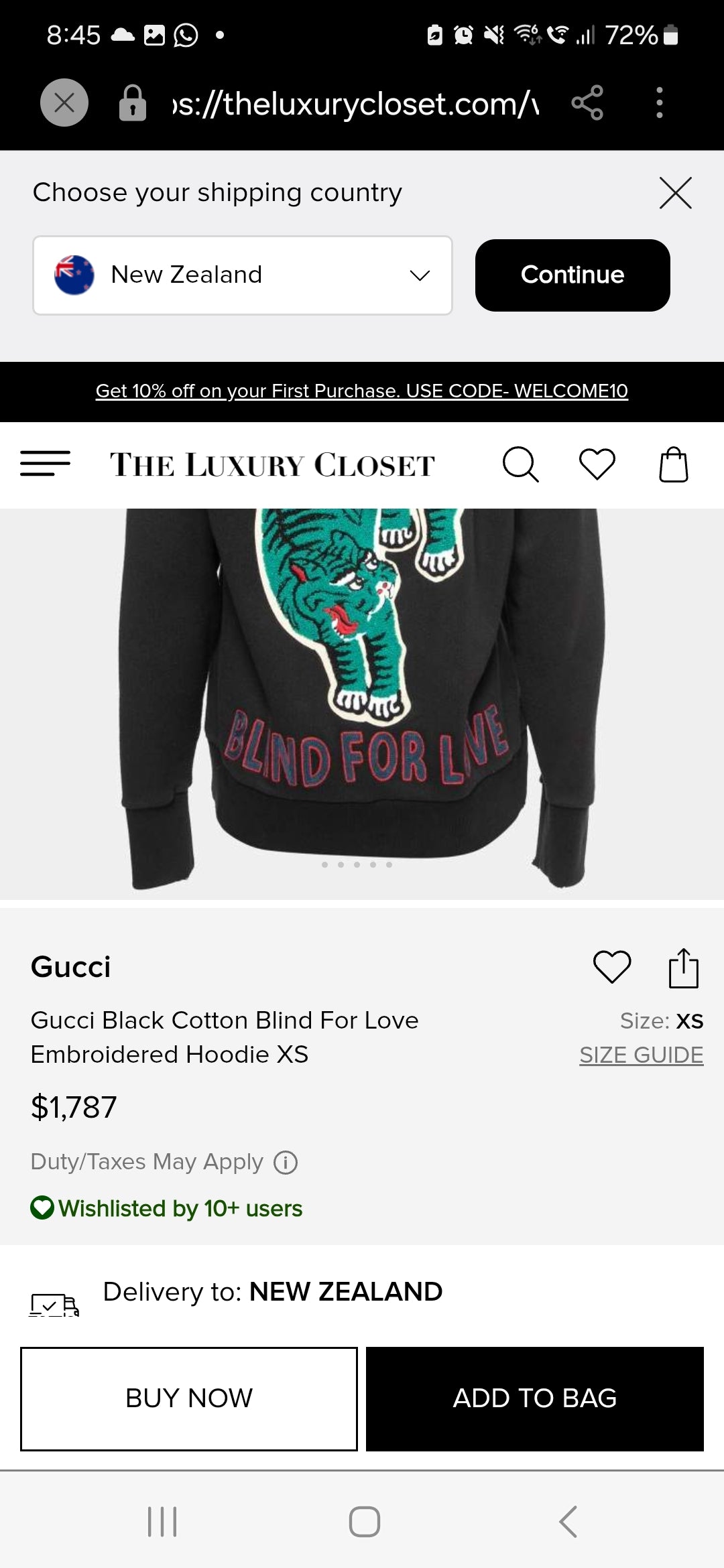
Task: Open the WELCOME10 first purchase offer link
Action: point(362,391)
